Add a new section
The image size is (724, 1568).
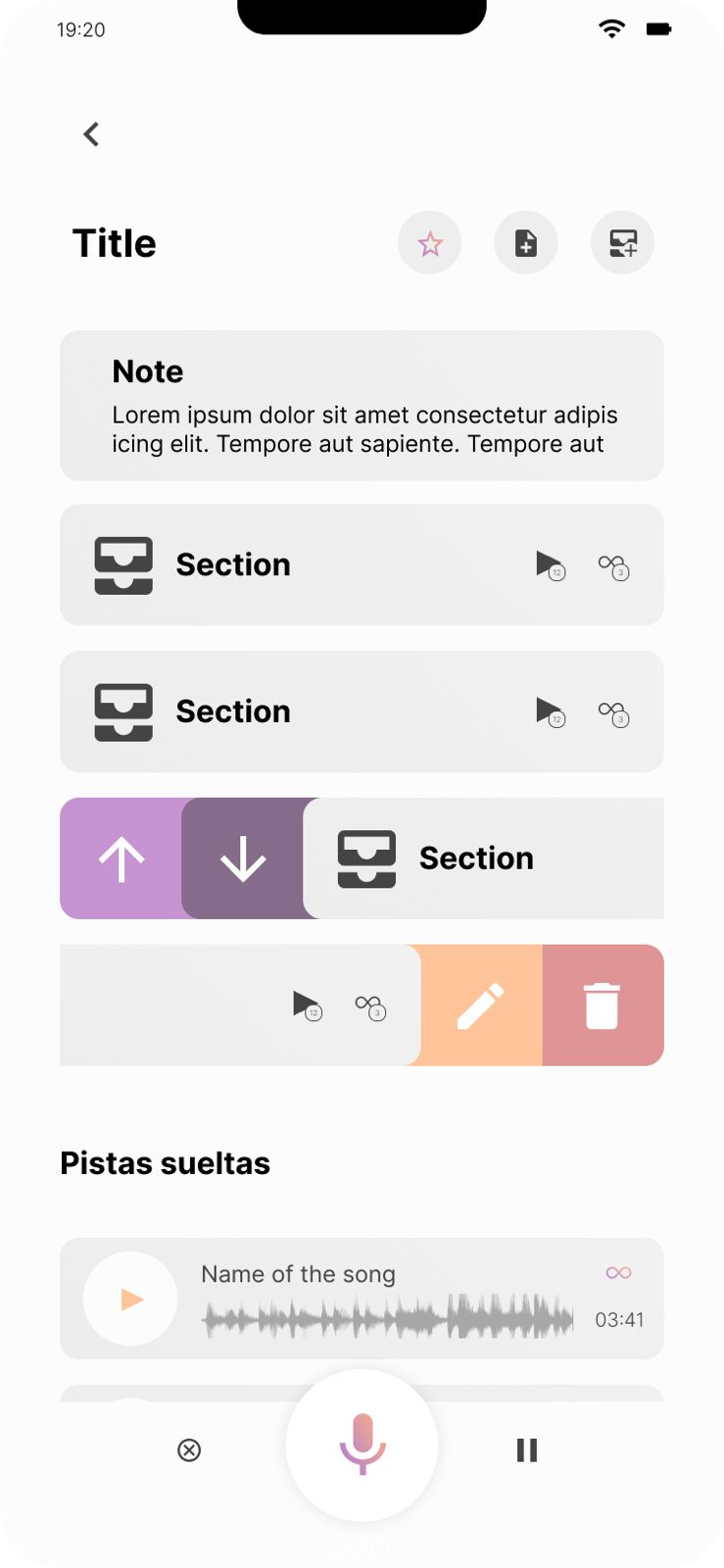[622, 243]
